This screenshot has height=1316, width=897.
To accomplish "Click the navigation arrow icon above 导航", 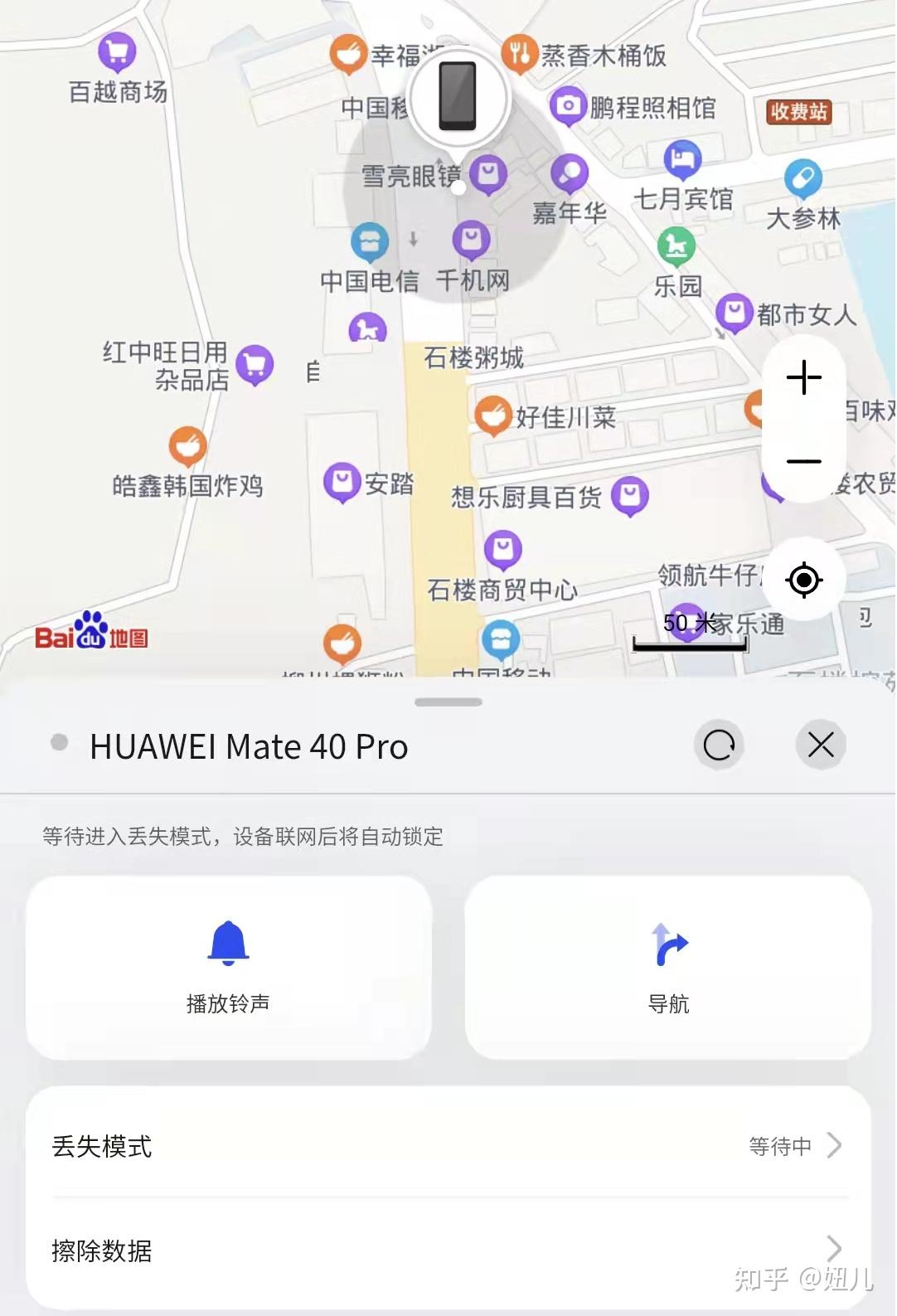I will coord(669,942).
